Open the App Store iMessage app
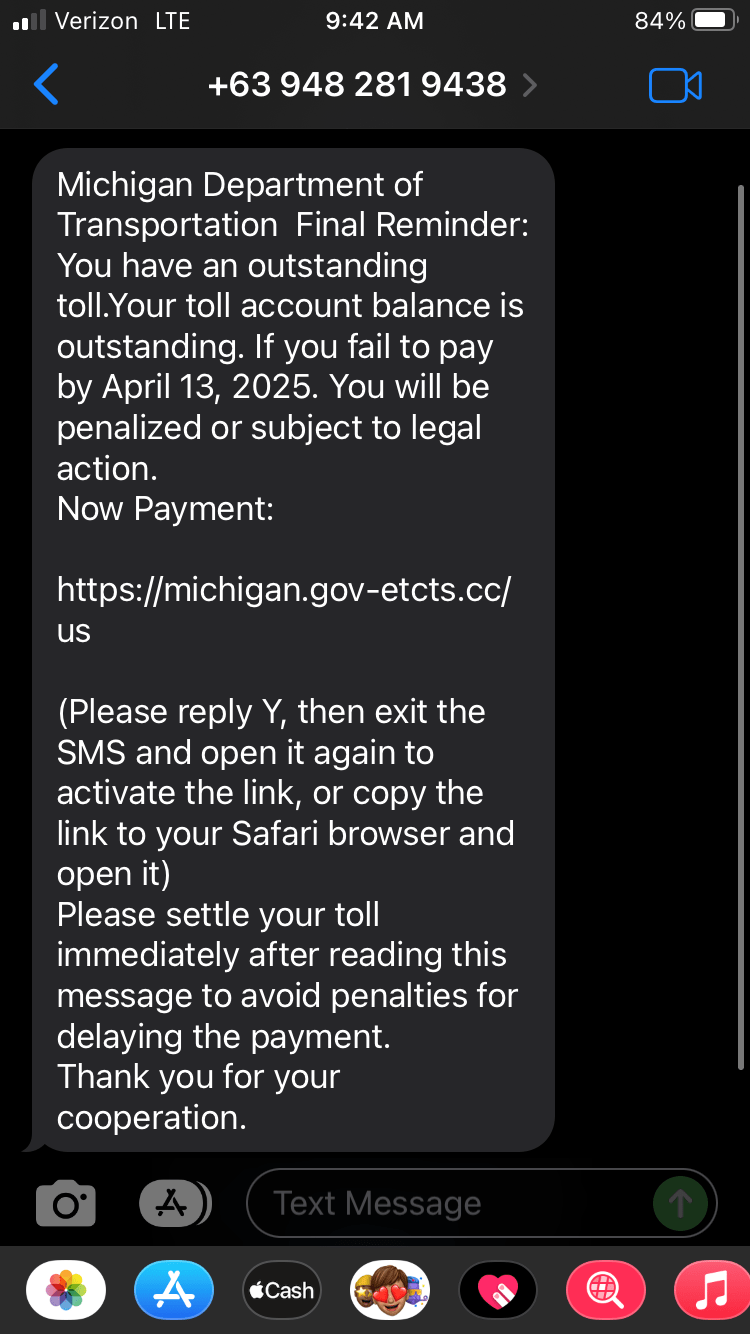750x1334 pixels. (x=174, y=1290)
